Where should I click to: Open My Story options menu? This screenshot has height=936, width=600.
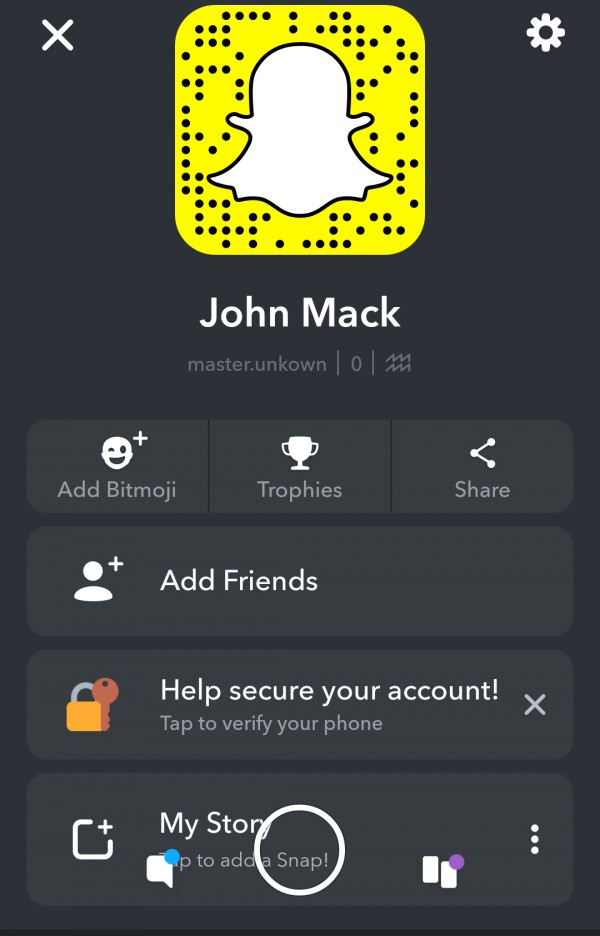535,839
